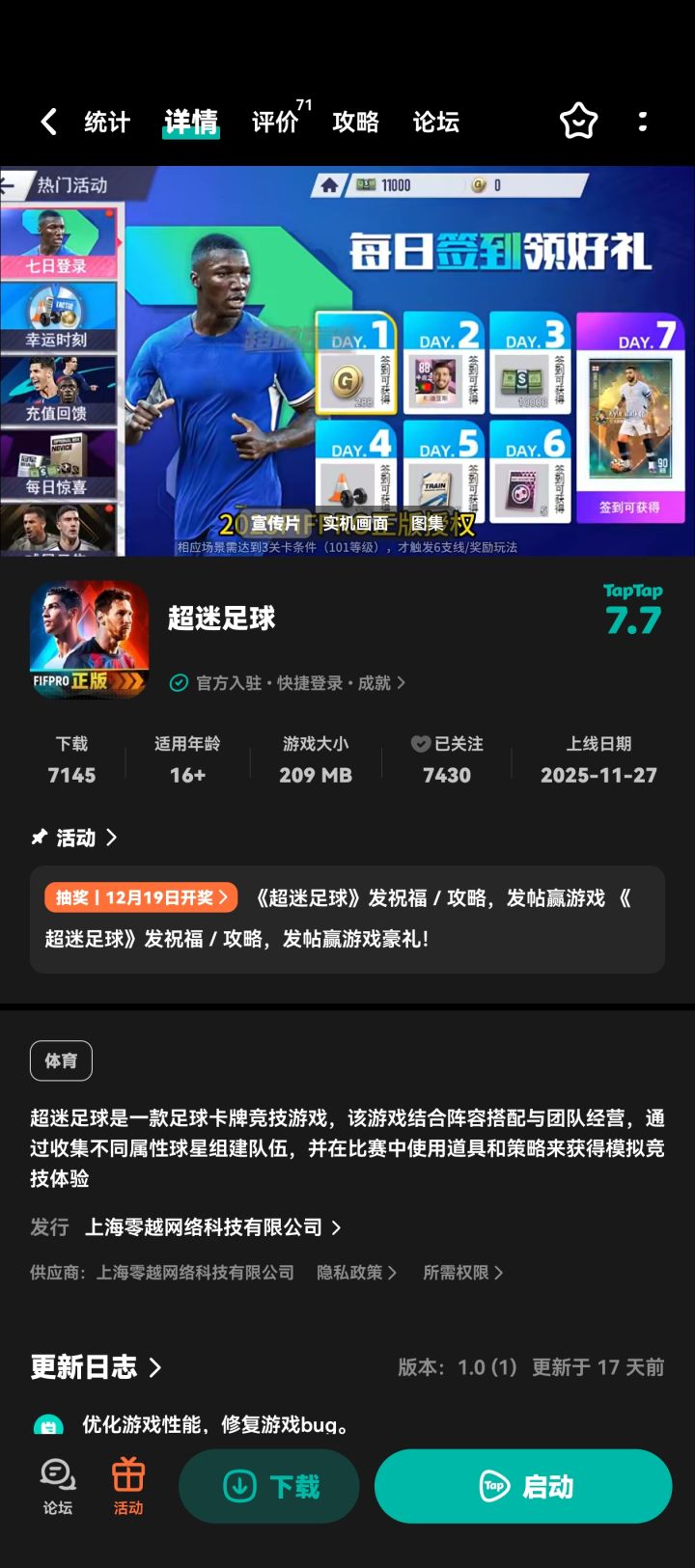695x1568 pixels.
Task: Open the three-dot overflow menu
Action: click(643, 121)
